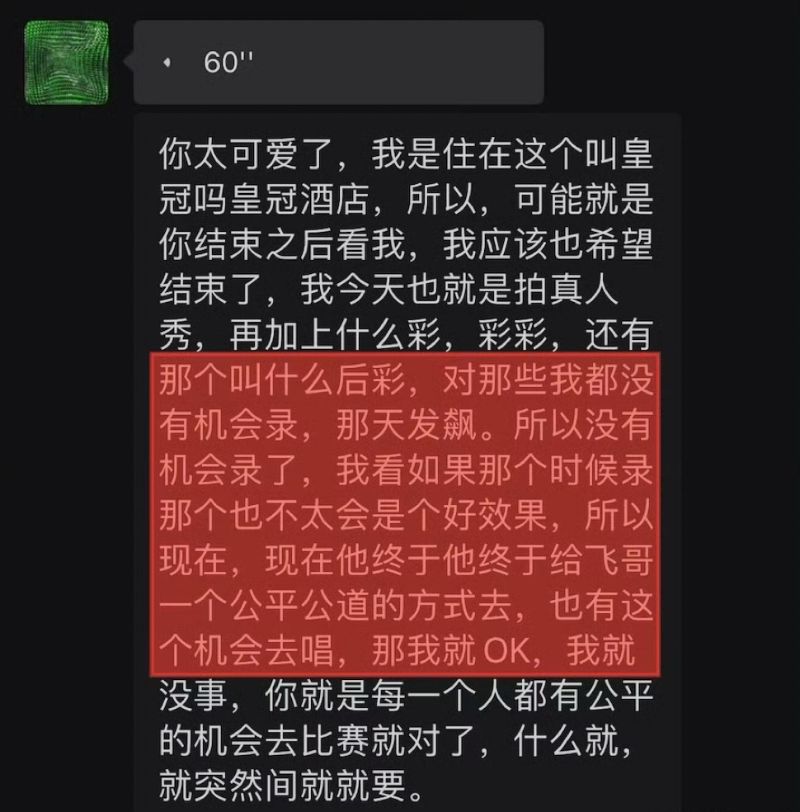Open the sender's green avatar profile

(x=67, y=62)
